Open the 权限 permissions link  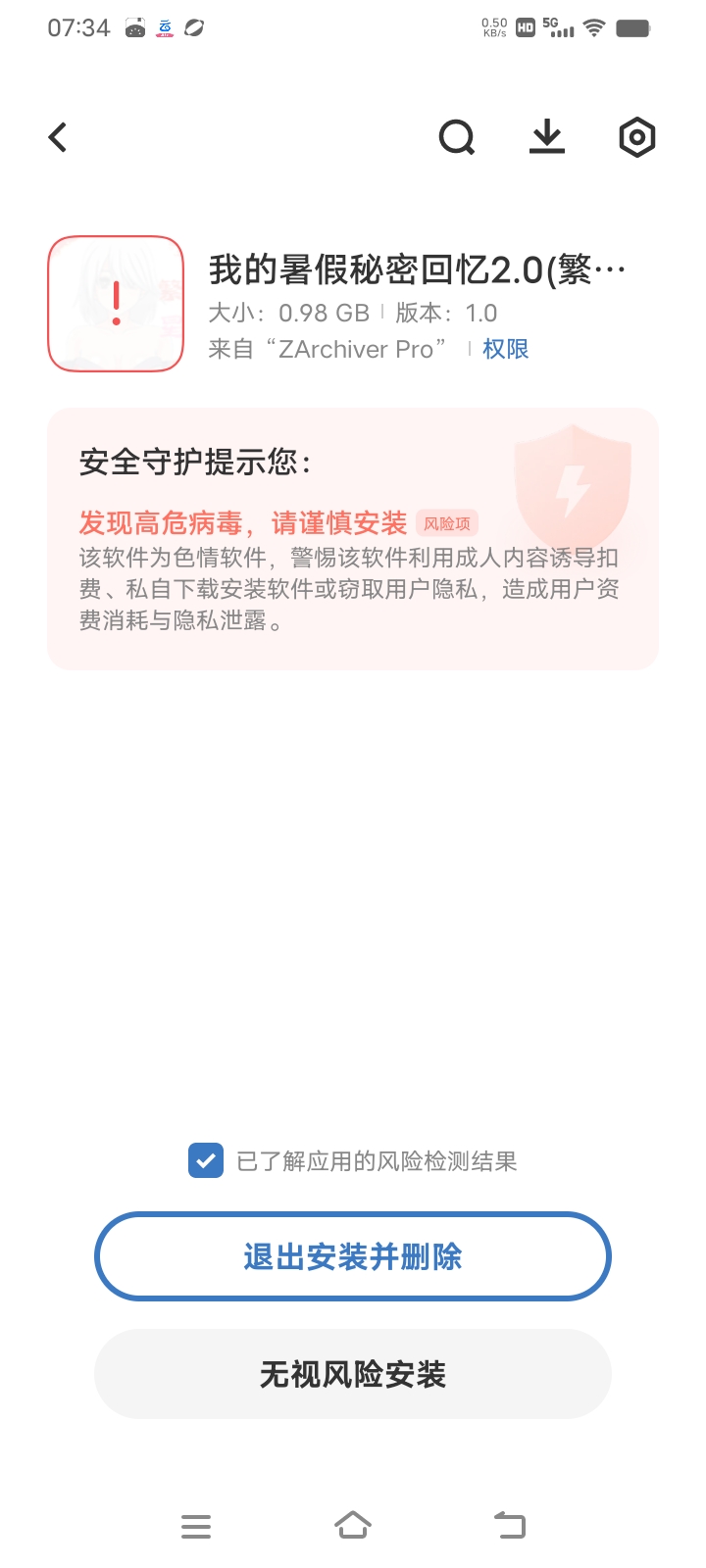pos(505,349)
